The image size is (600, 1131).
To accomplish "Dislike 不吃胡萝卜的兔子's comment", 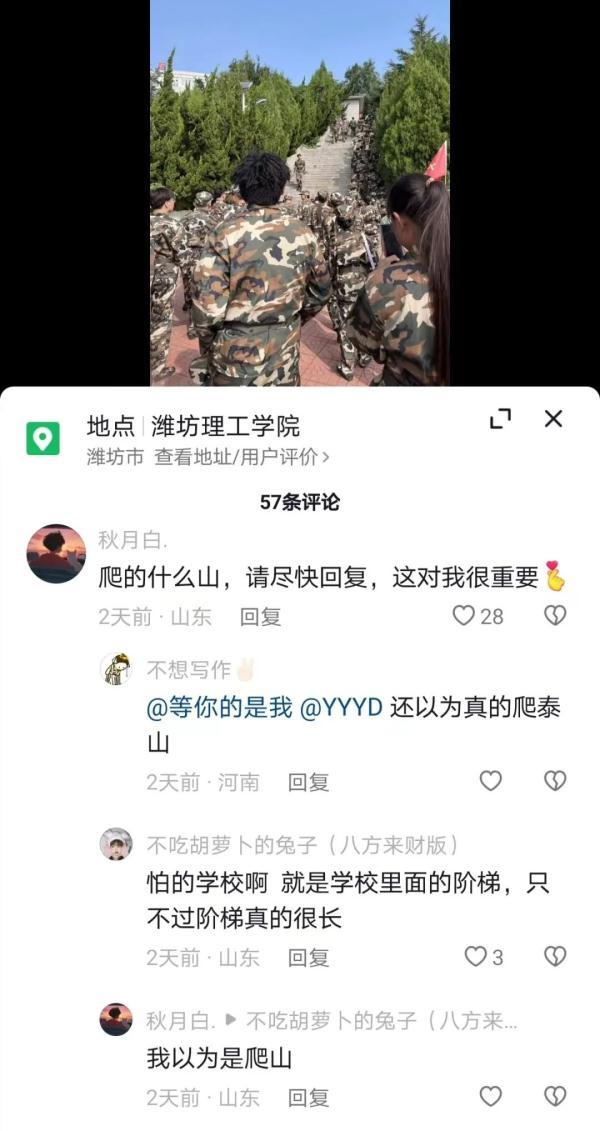I will click(555, 957).
